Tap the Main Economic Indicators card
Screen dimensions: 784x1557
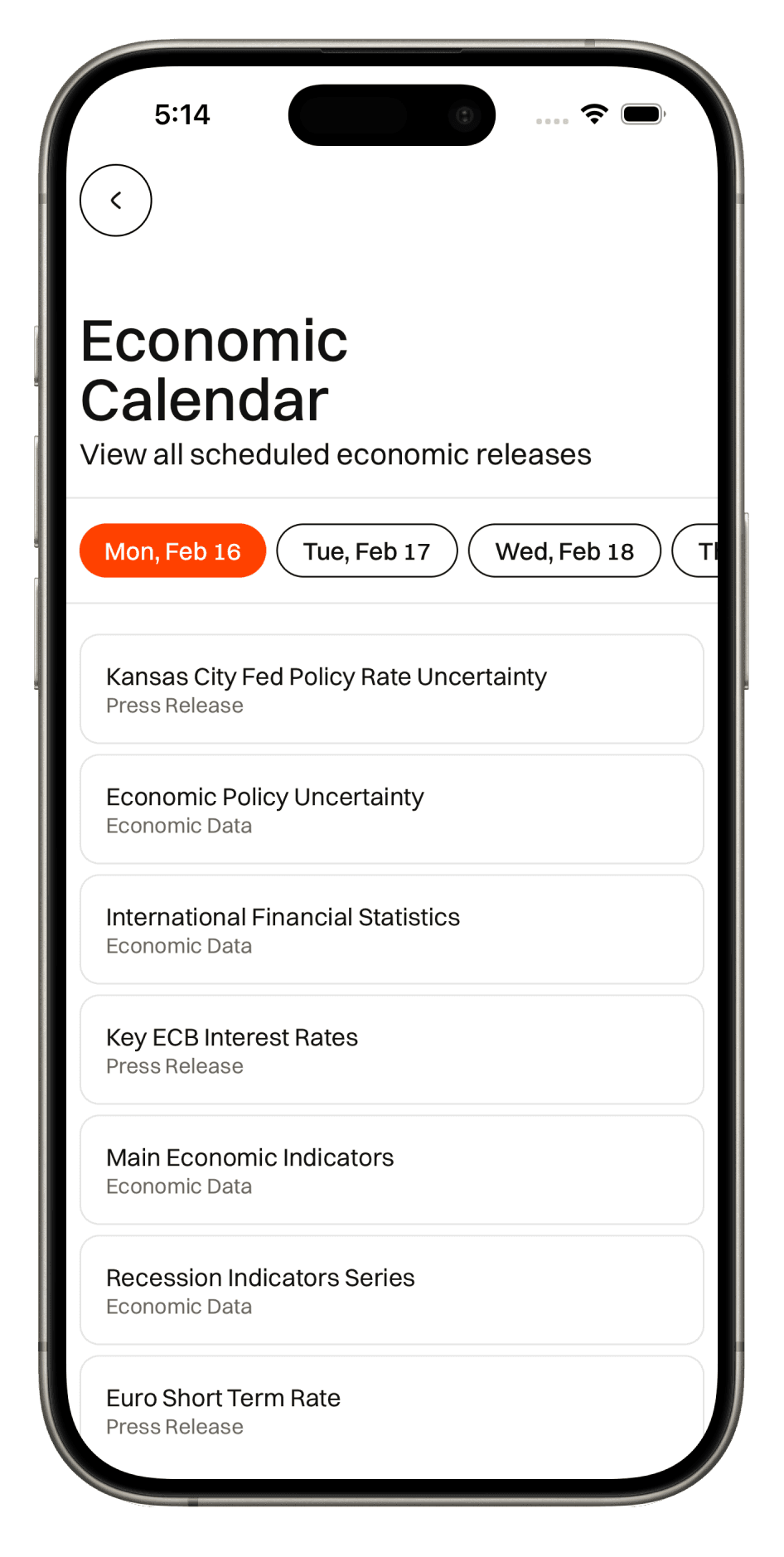(392, 1170)
